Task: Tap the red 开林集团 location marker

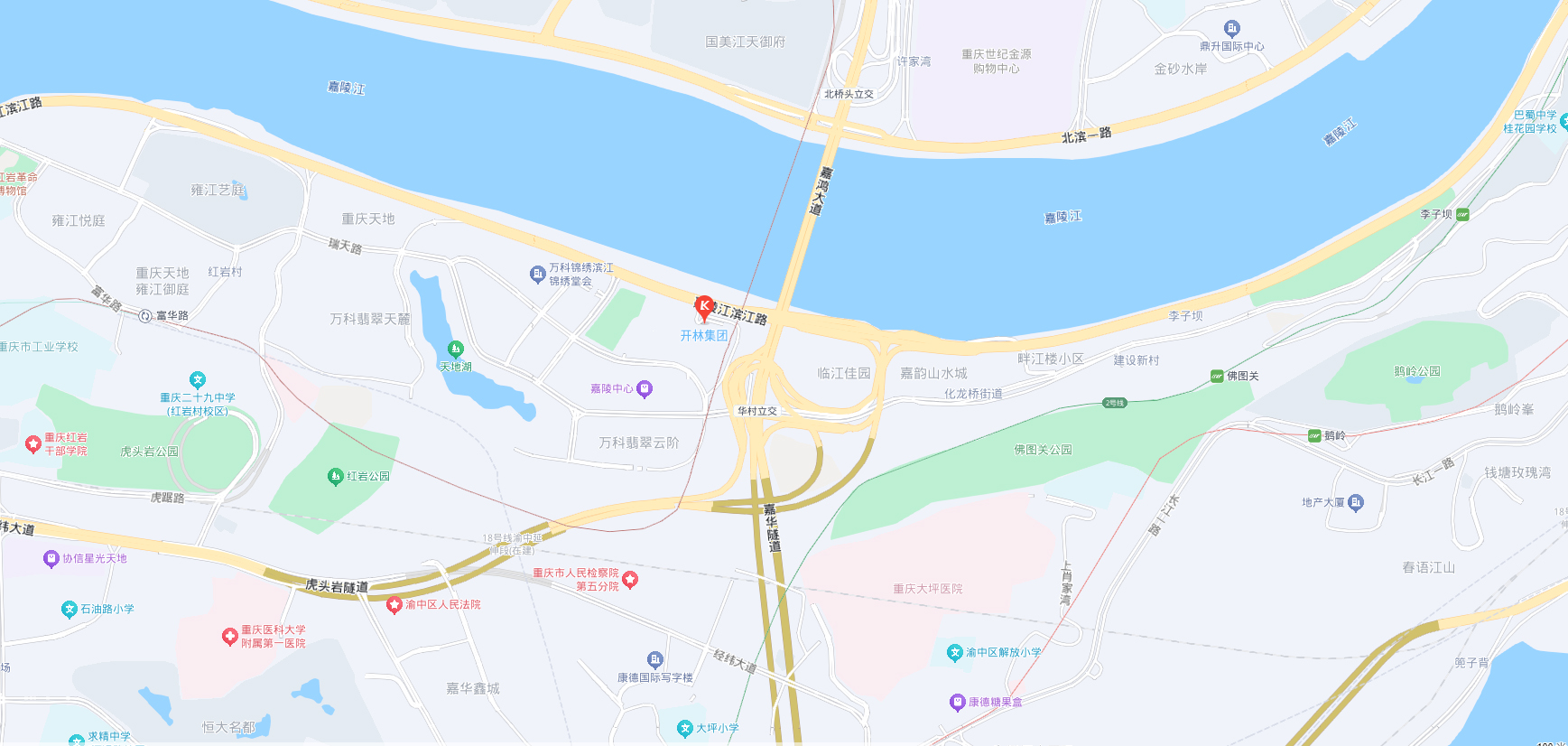Action: (704, 307)
